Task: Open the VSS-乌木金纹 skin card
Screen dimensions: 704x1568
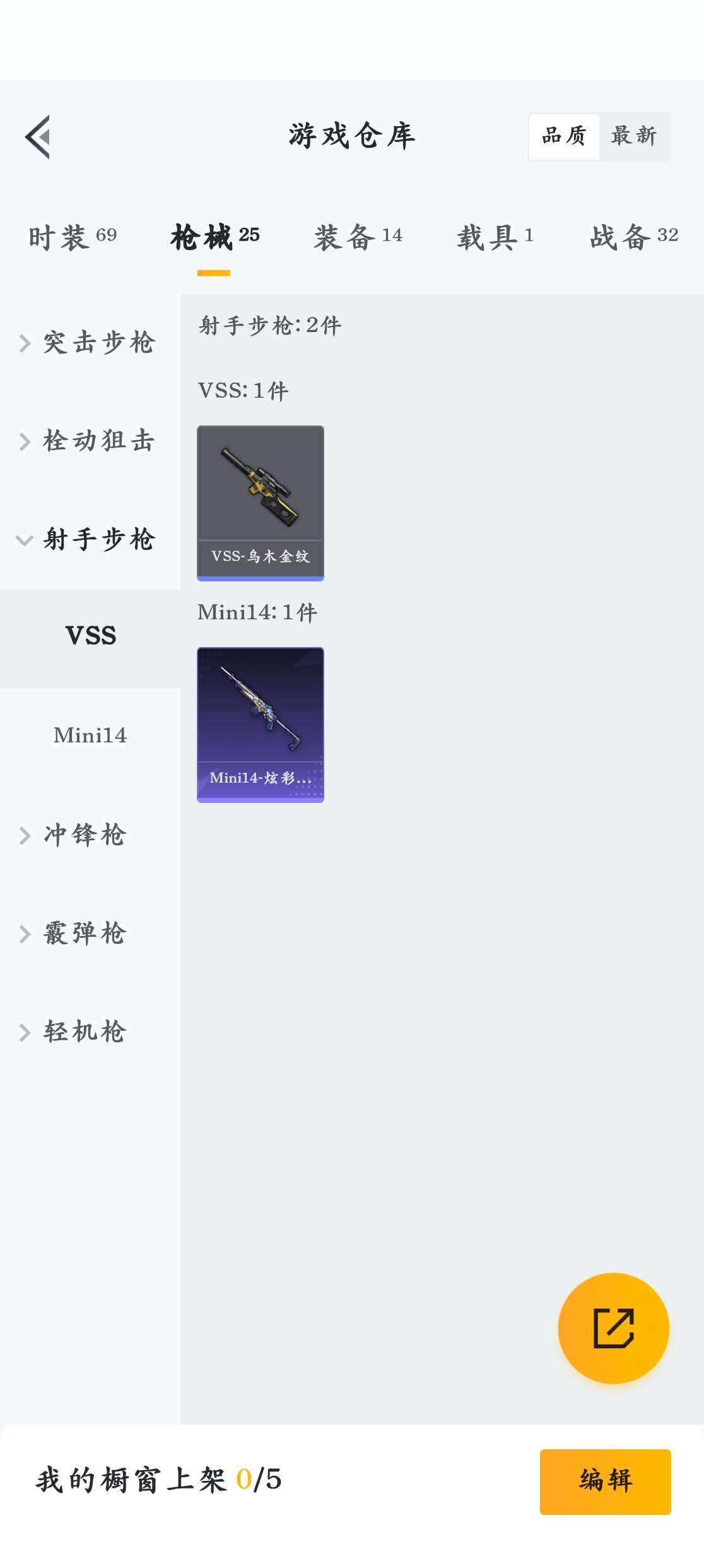Action: click(261, 503)
